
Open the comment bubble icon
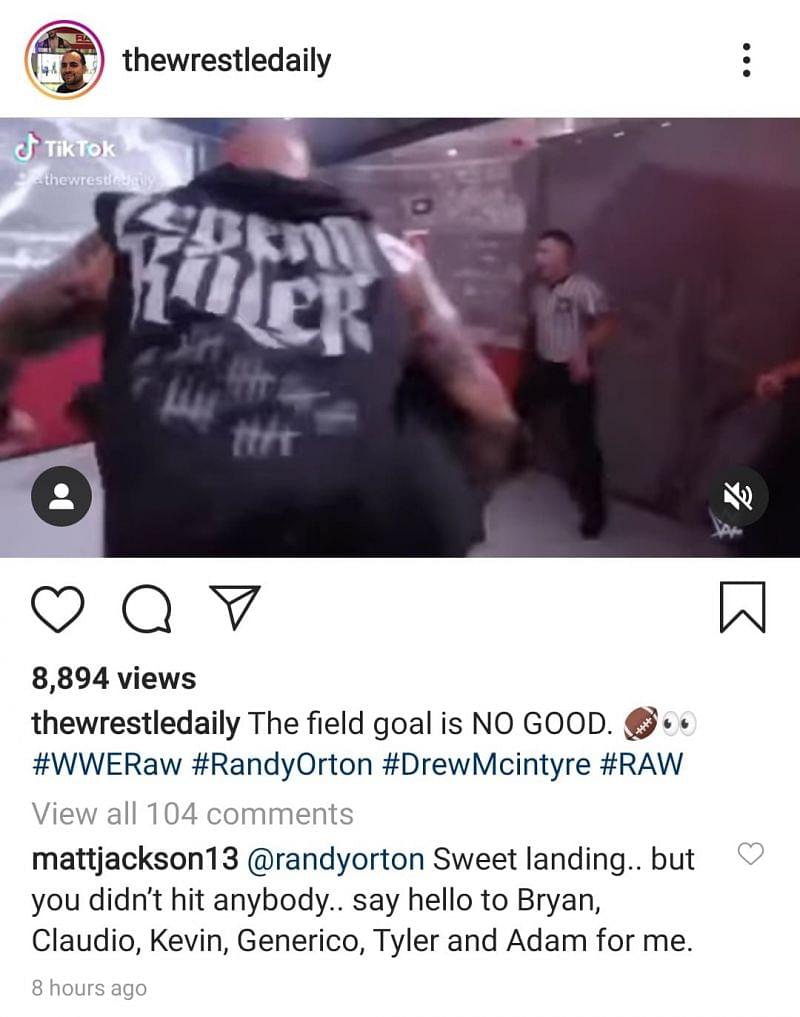click(x=146, y=608)
